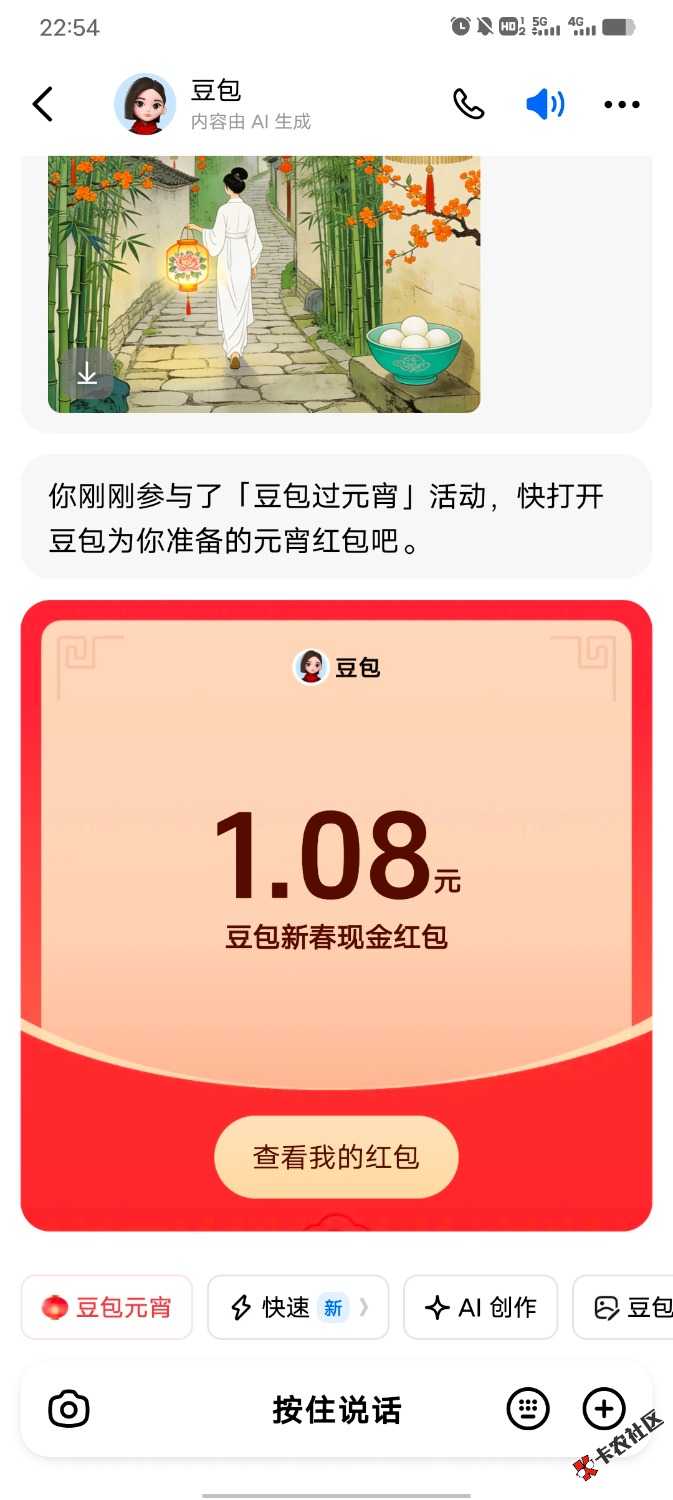673x1500 pixels.
Task: Tap the 按住说话 voice input button
Action: (x=336, y=1409)
